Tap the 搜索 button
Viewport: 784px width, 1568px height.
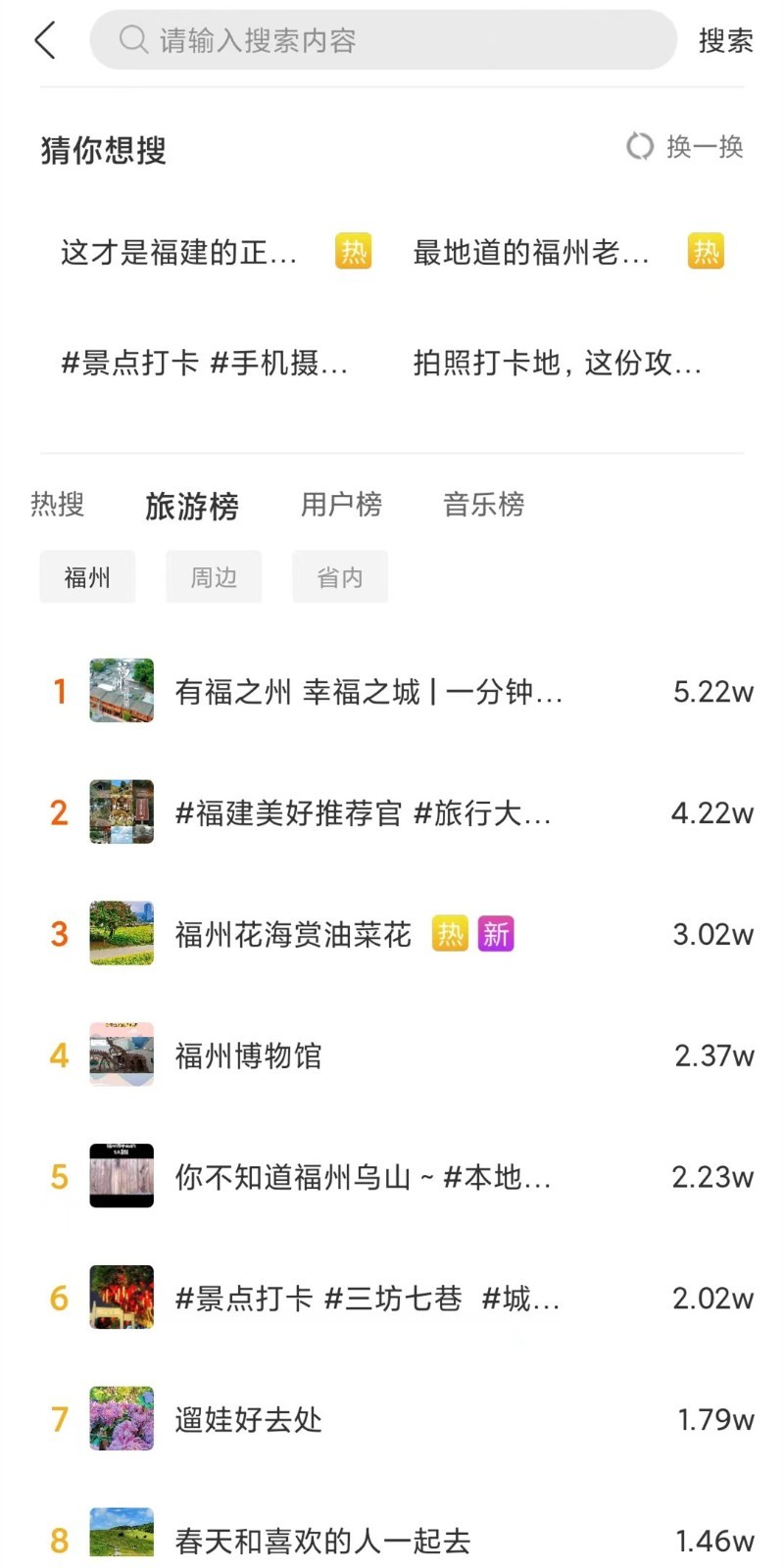(x=725, y=41)
